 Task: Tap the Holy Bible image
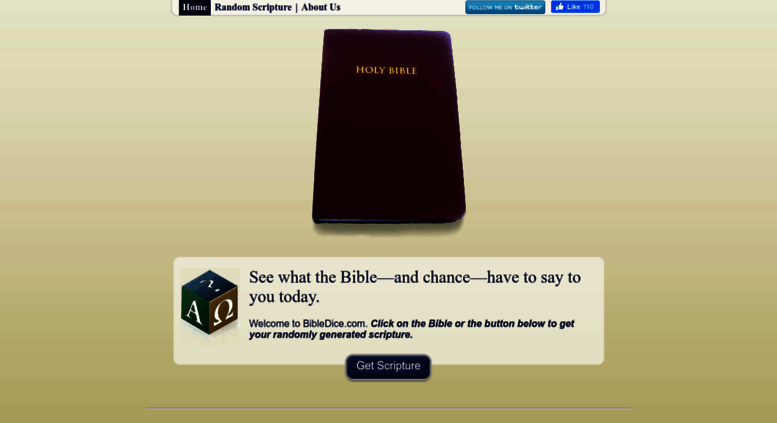tap(388, 128)
